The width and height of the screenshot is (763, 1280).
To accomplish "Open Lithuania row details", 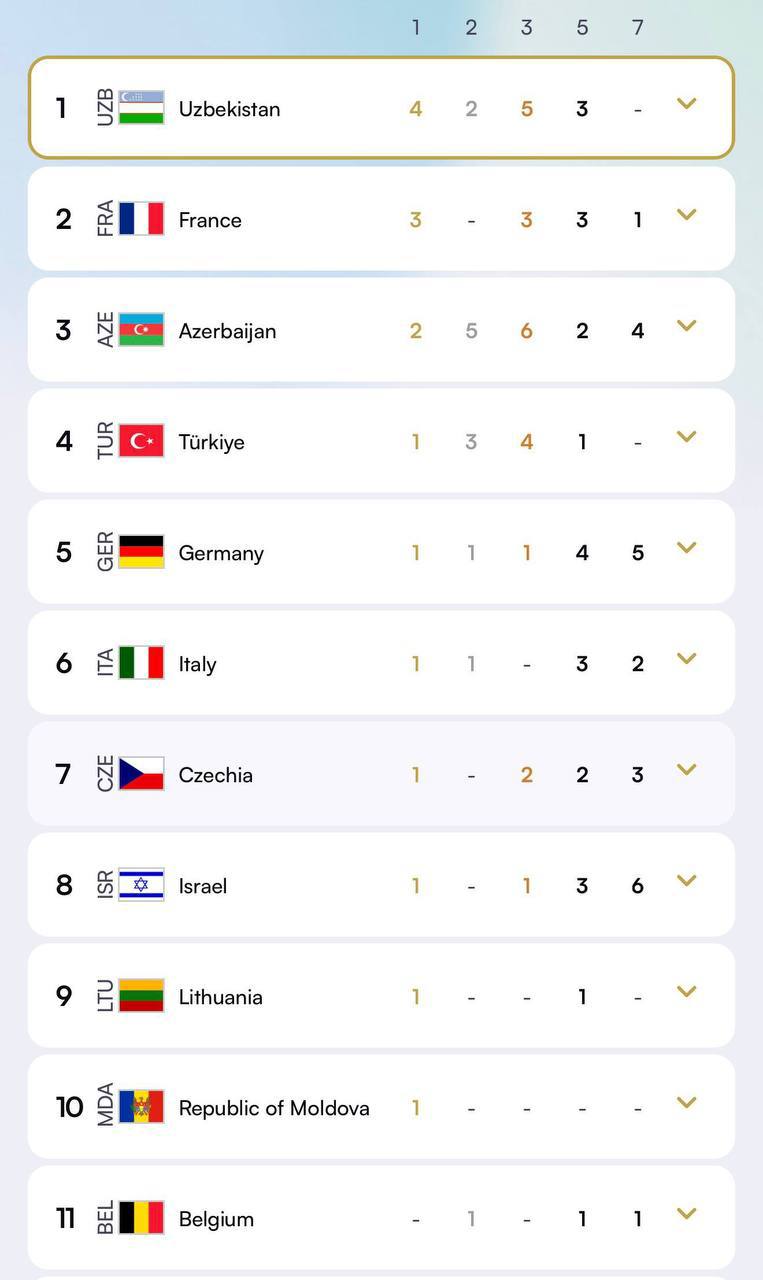I will [x=686, y=992].
